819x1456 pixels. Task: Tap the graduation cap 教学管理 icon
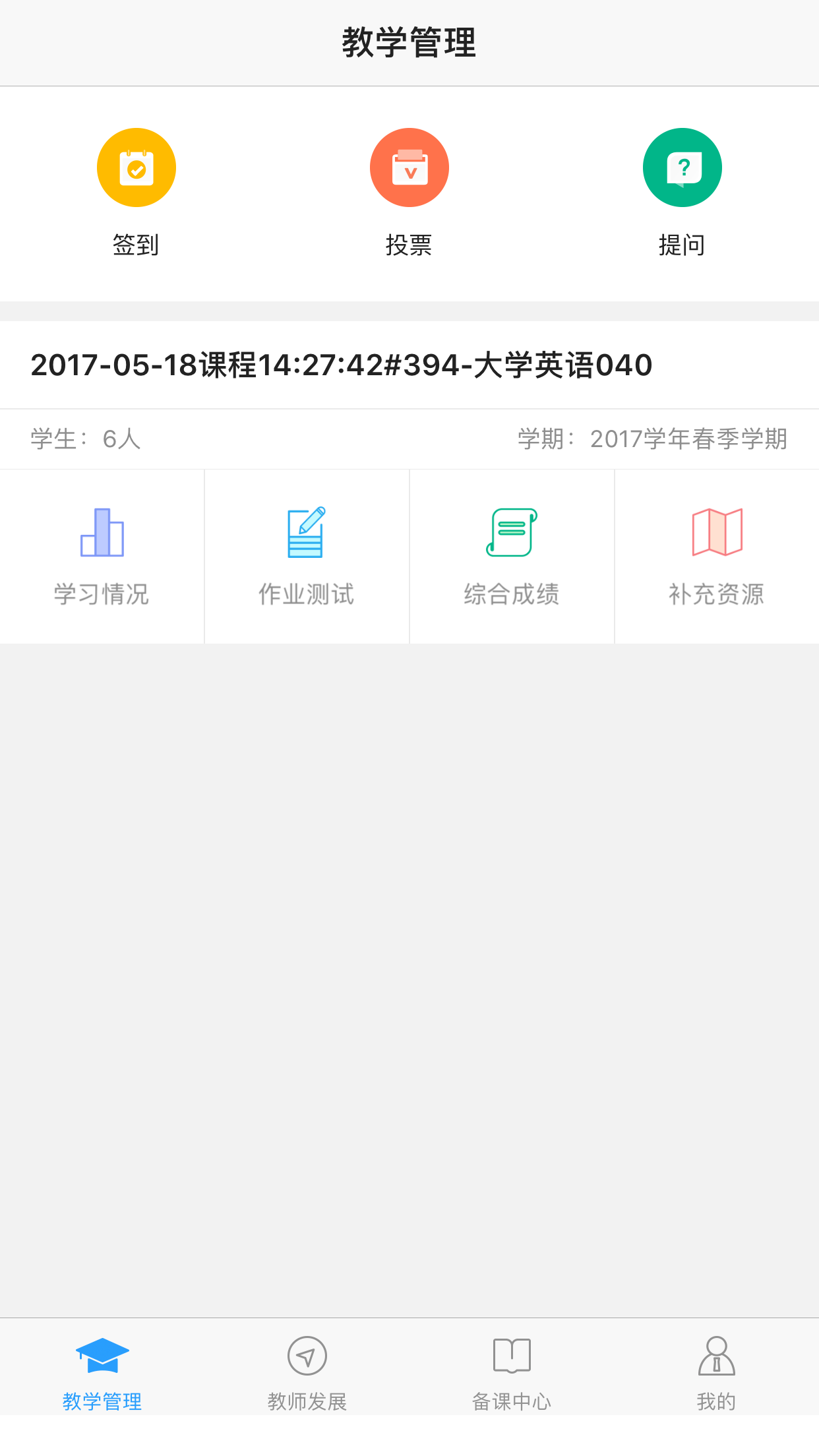tap(102, 1357)
